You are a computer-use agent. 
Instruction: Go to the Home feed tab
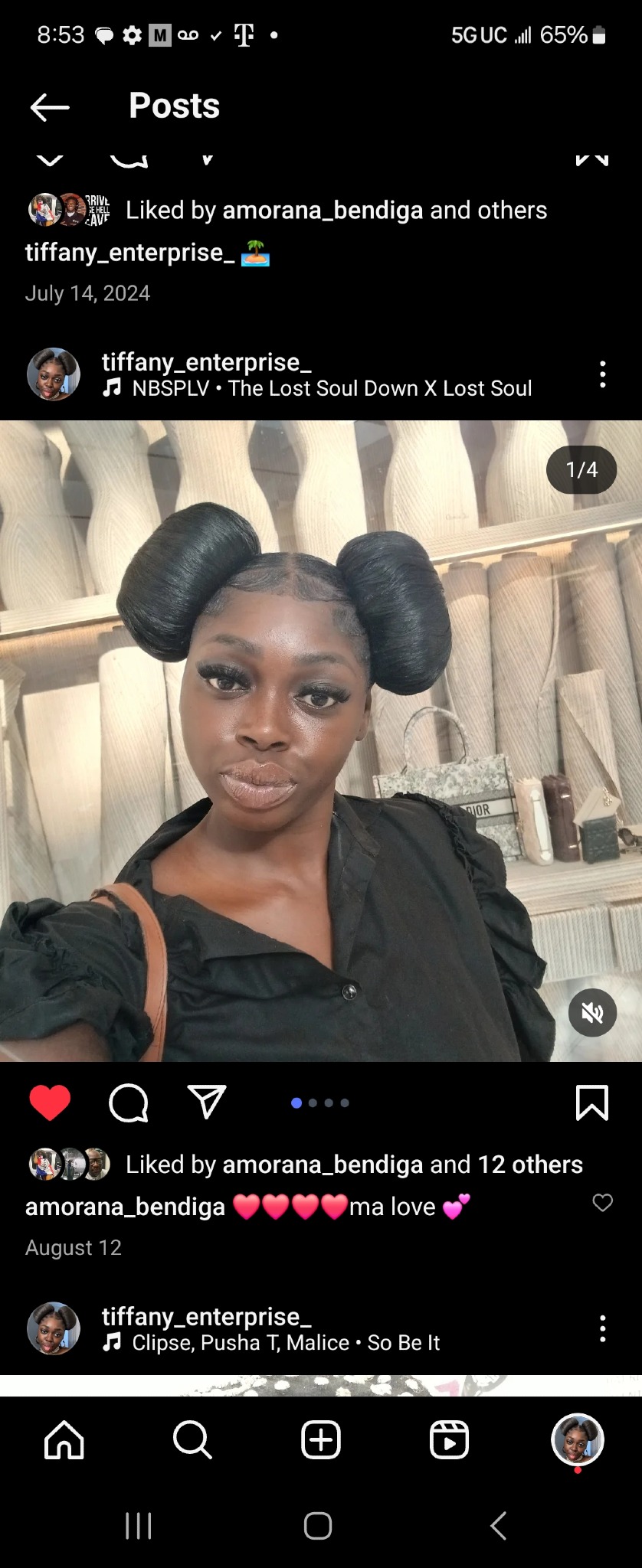point(64,1440)
